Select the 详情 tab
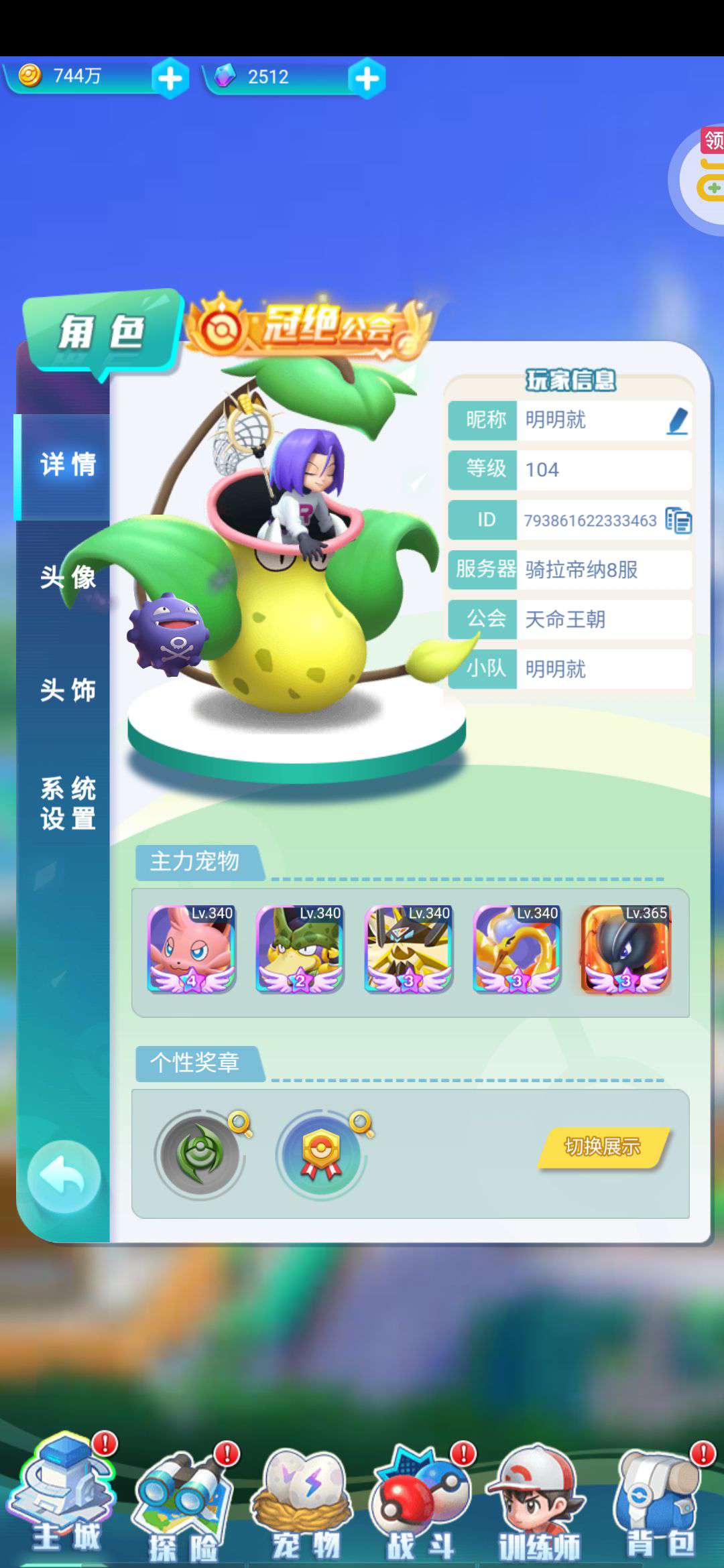The image size is (724, 1568). pyautogui.click(x=67, y=464)
